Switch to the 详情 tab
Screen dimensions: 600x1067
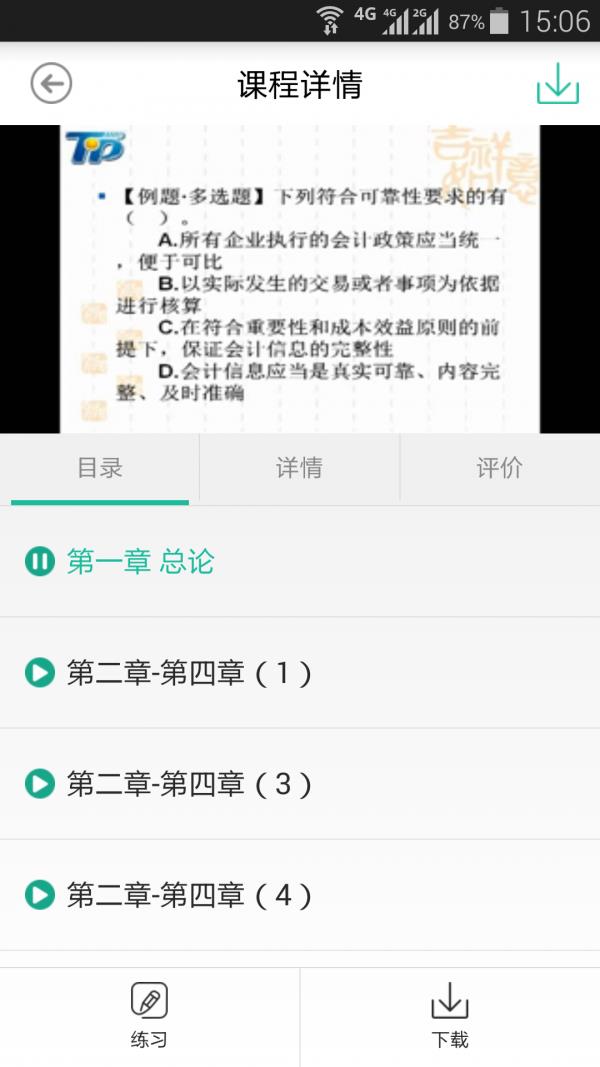299,468
